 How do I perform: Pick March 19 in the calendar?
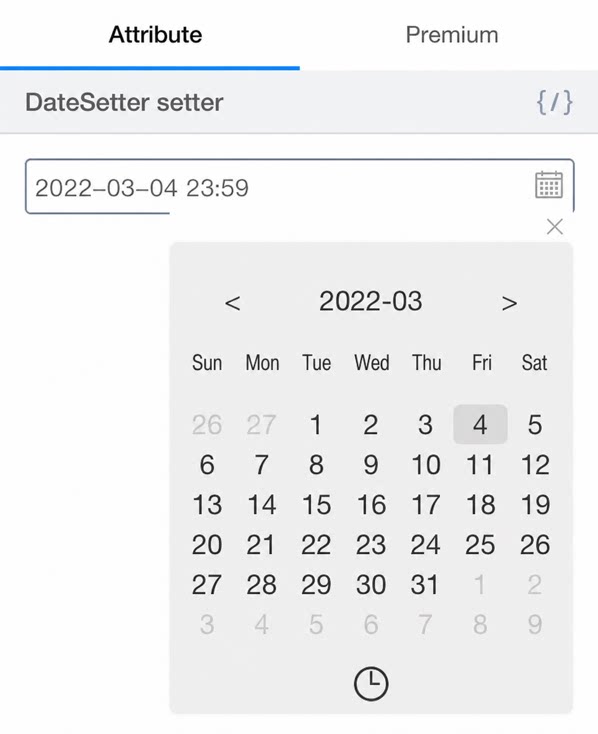(x=535, y=505)
